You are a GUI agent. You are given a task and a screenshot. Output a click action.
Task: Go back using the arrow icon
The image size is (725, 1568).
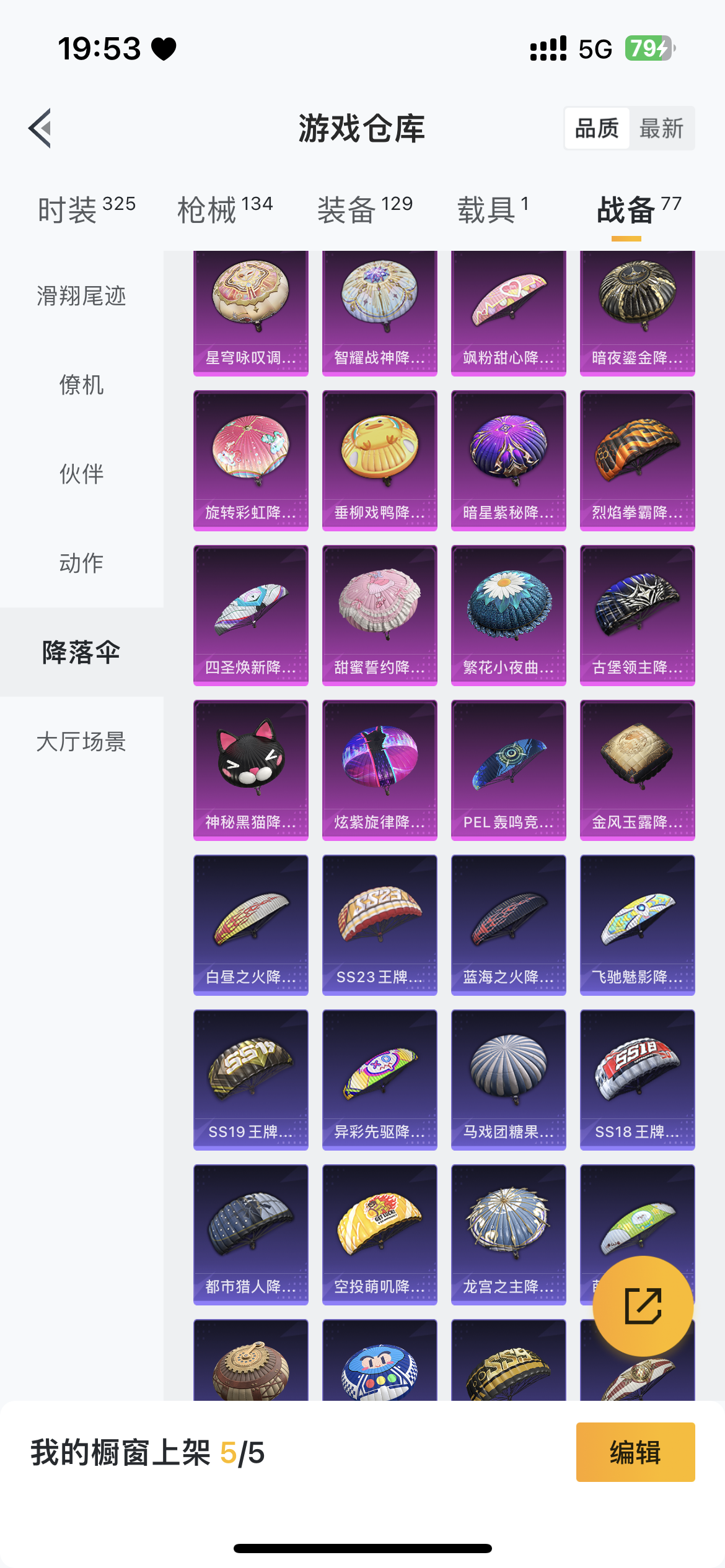[41, 128]
